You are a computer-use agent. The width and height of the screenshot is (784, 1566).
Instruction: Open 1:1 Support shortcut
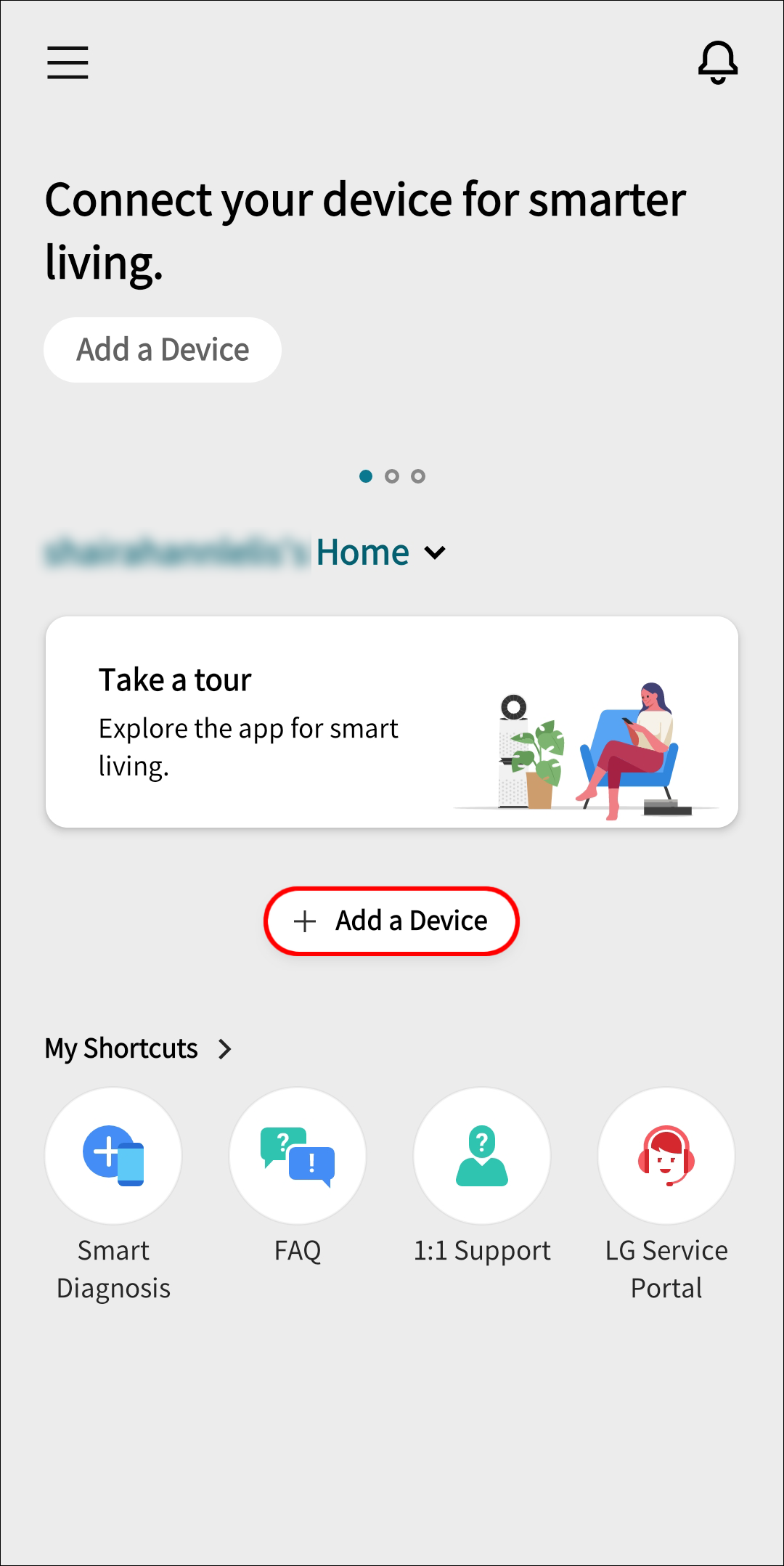482,1155
